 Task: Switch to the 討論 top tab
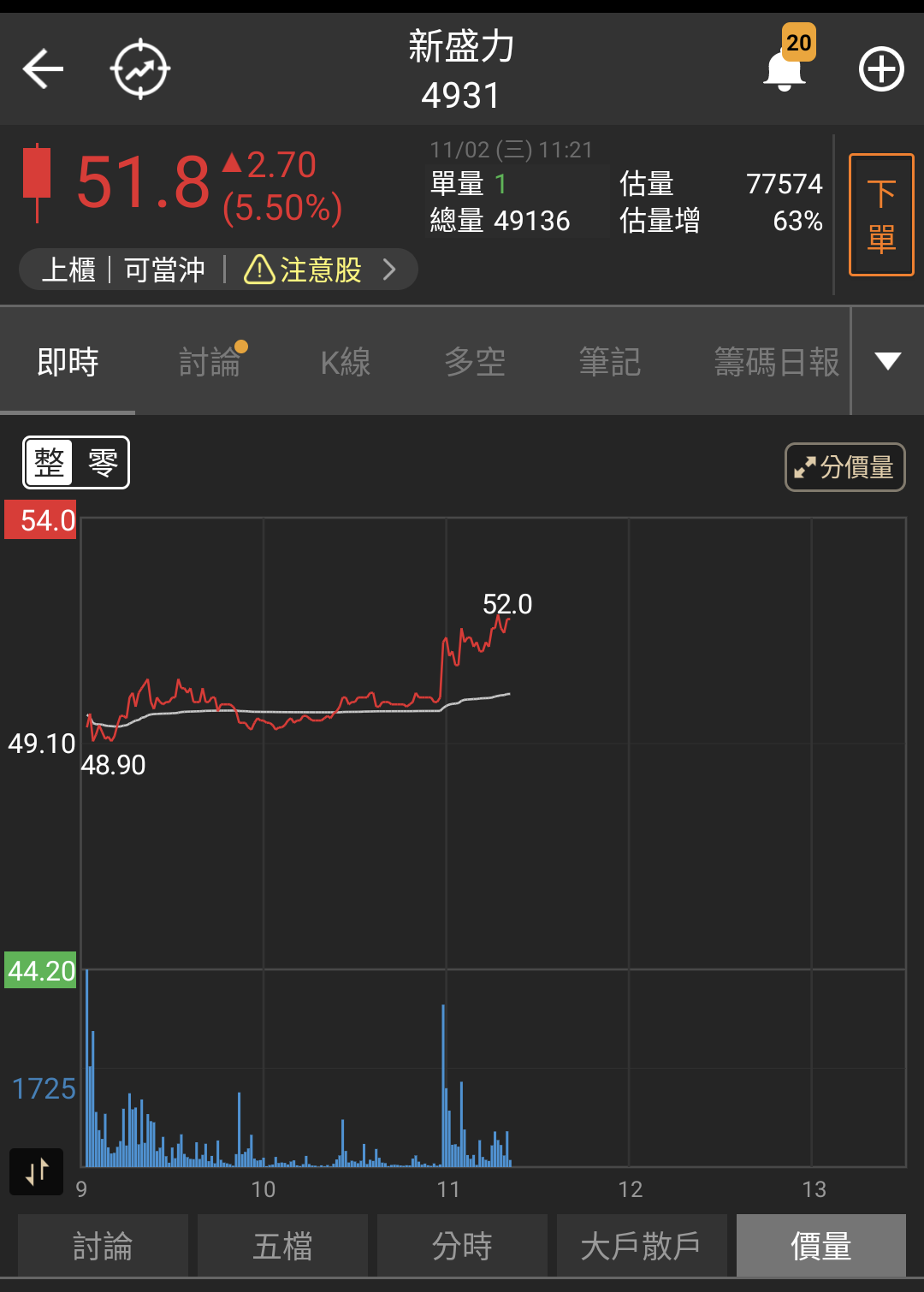point(210,362)
